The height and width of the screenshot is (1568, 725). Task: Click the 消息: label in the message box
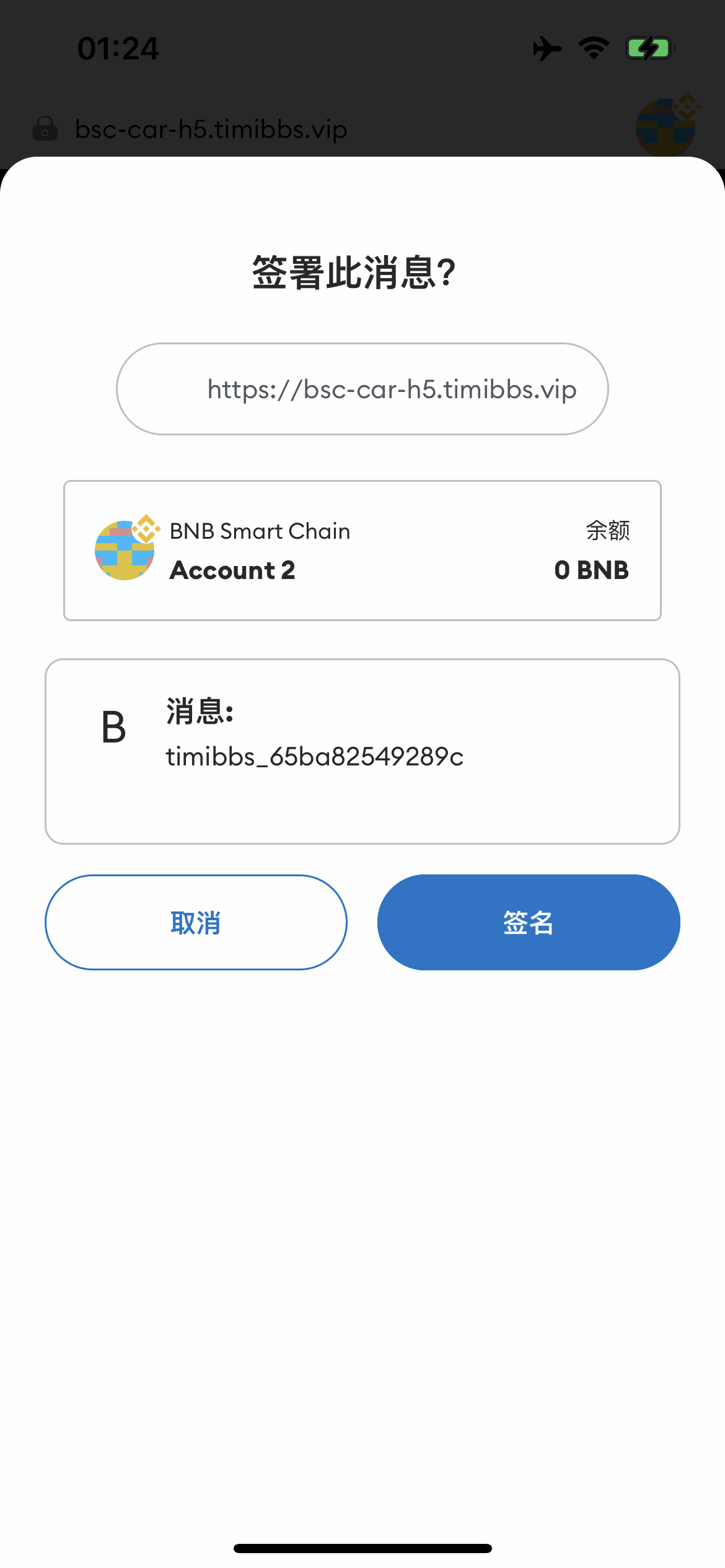[x=199, y=713]
